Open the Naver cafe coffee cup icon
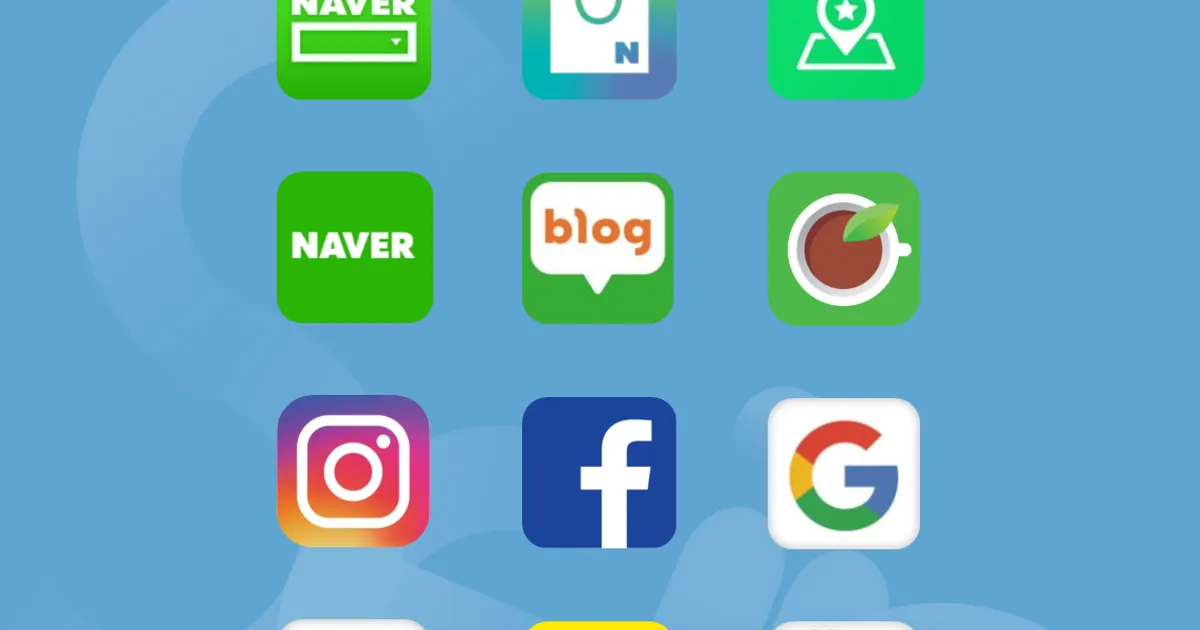The image size is (1200, 630). 843,248
